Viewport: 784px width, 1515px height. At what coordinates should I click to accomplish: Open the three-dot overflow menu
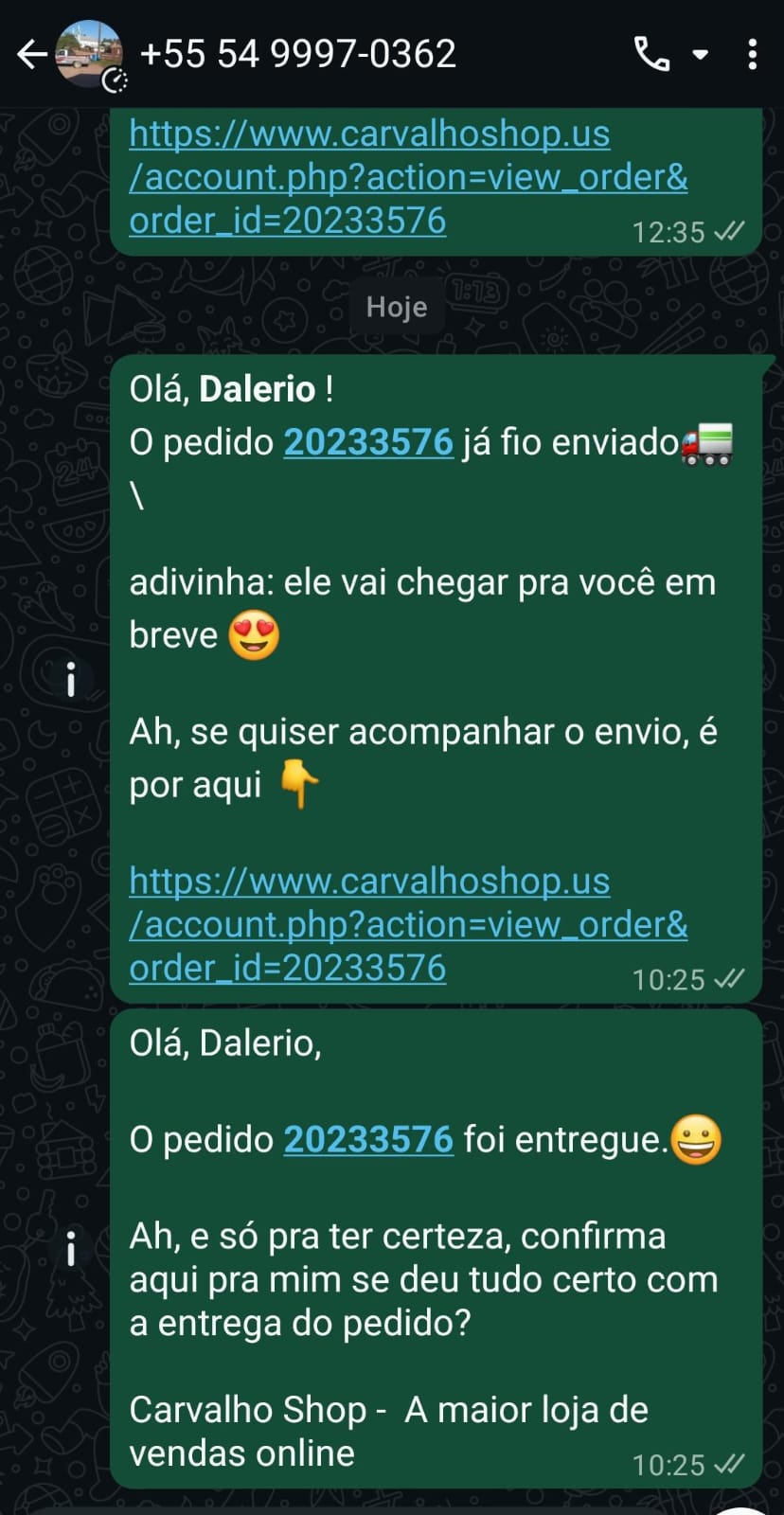pyautogui.click(x=752, y=55)
